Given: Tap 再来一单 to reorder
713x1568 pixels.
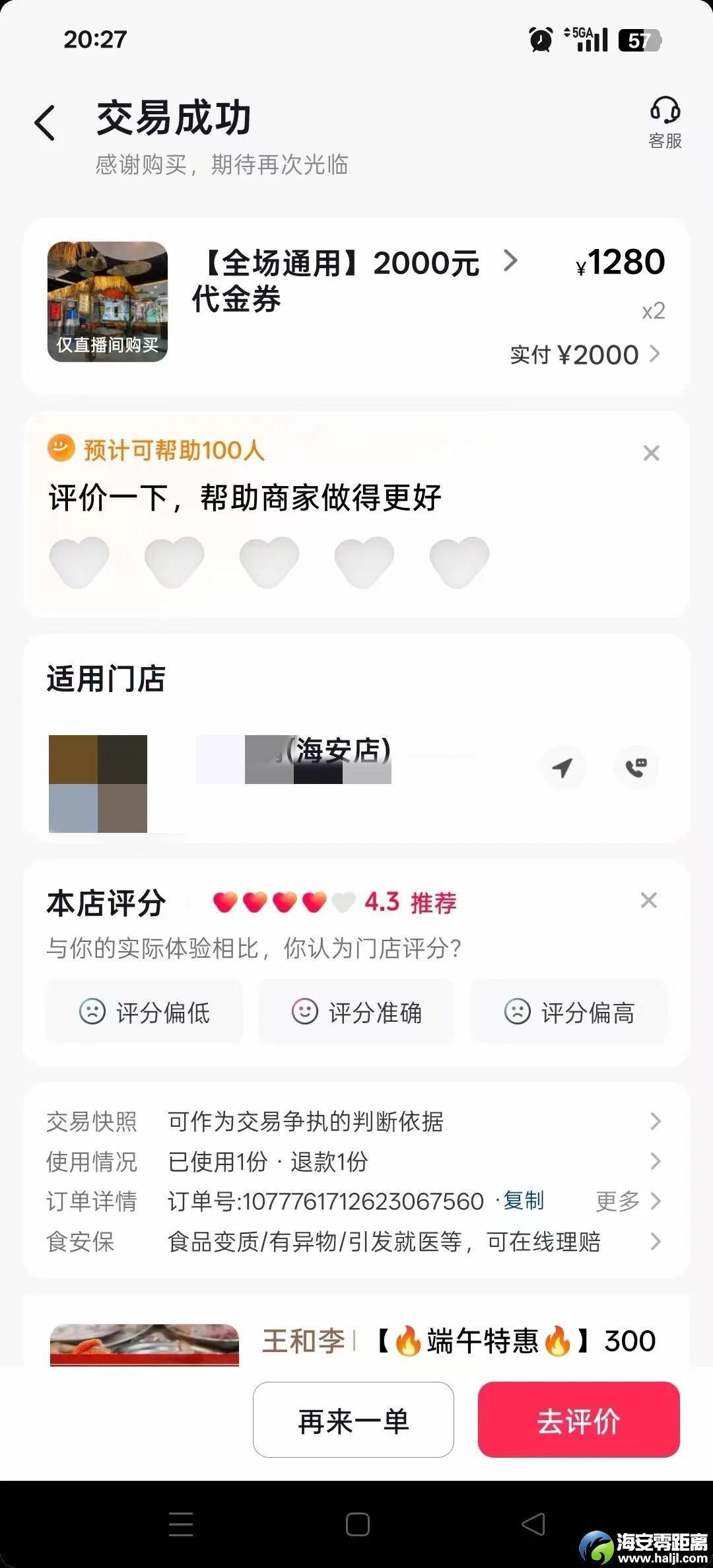Looking at the screenshot, I should [353, 1420].
